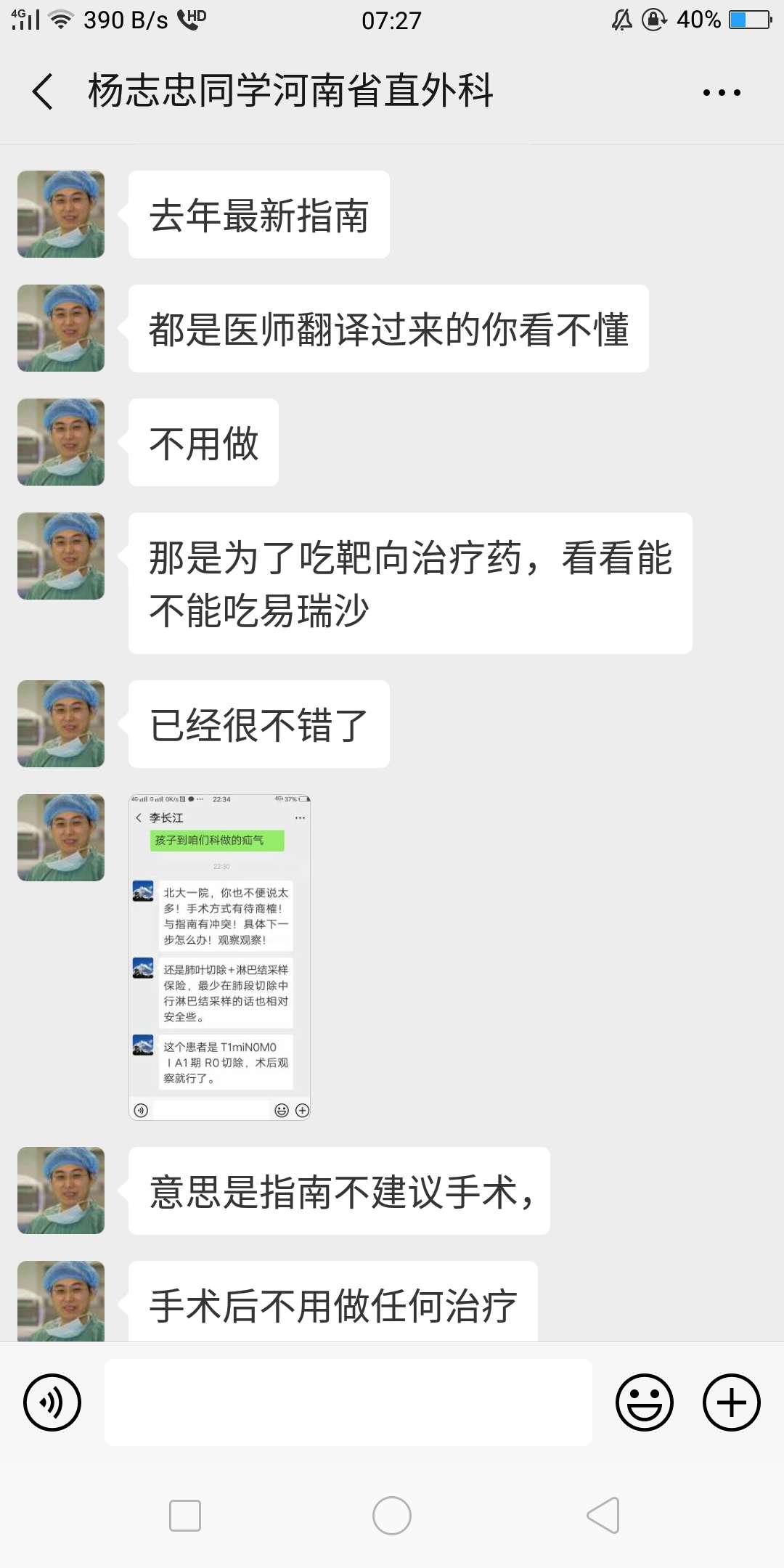
Task: Tap the Wi-Fi status bar icon
Action: (x=62, y=19)
